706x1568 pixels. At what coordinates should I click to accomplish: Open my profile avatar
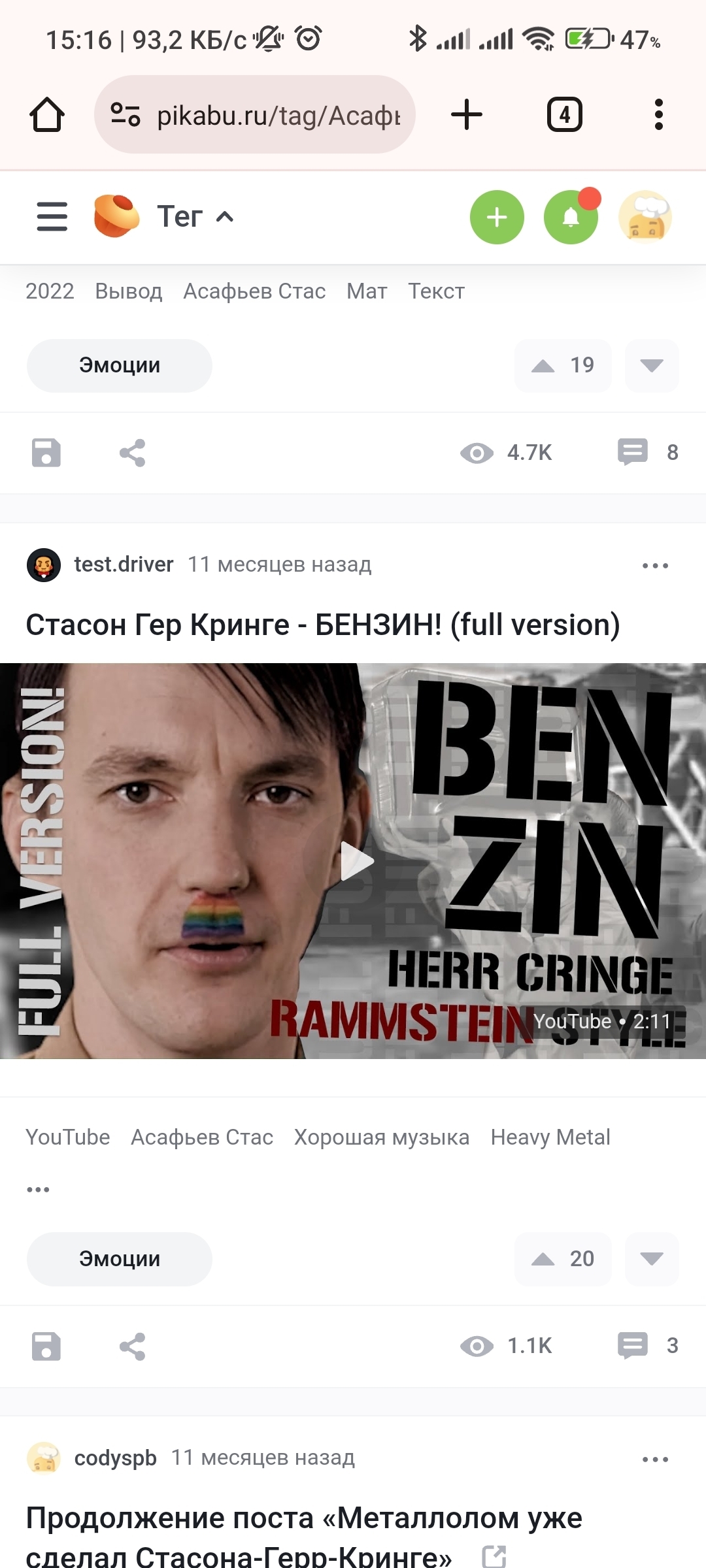tap(645, 217)
